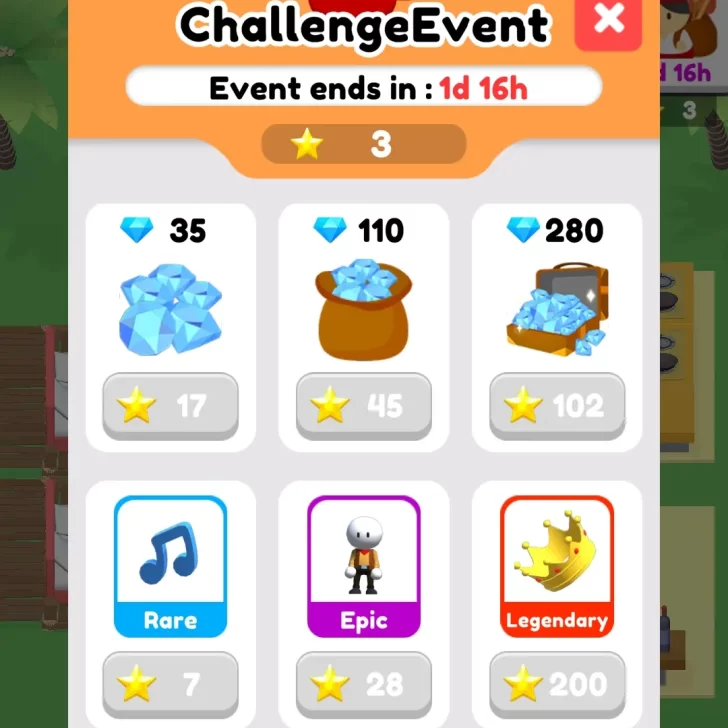
Task: Purchase Legendary crown for 200 stars
Action: pos(557,684)
